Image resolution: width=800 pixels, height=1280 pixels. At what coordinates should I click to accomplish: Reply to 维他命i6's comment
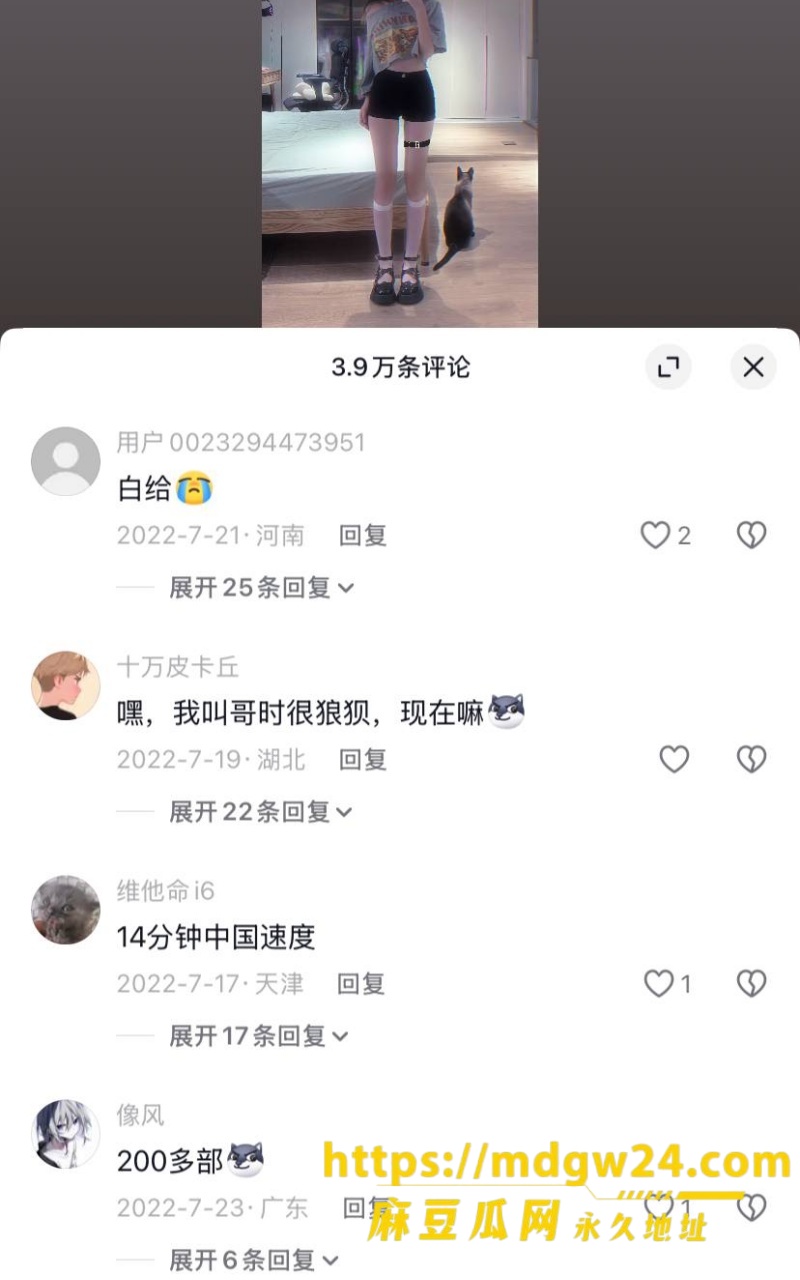pyautogui.click(x=361, y=984)
